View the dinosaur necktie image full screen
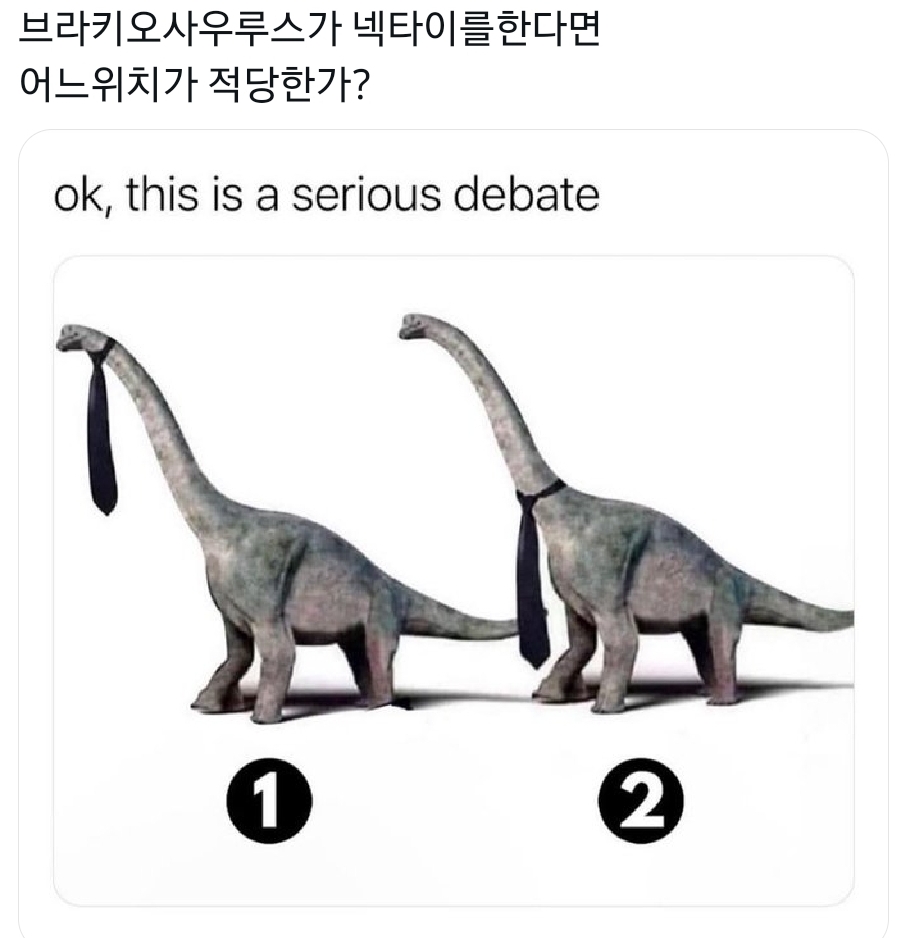The image size is (922, 938). pyautogui.click(x=454, y=580)
